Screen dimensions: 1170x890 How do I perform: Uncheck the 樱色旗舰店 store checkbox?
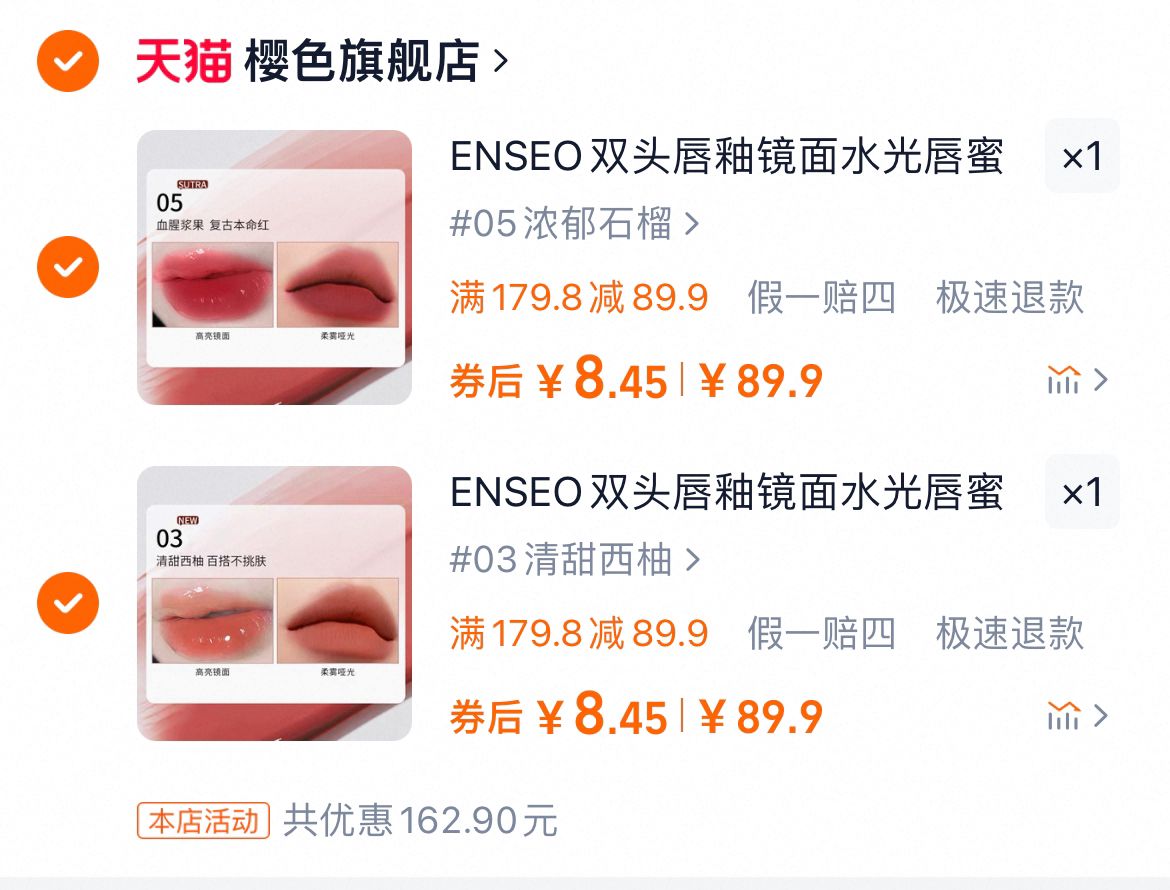click(67, 62)
